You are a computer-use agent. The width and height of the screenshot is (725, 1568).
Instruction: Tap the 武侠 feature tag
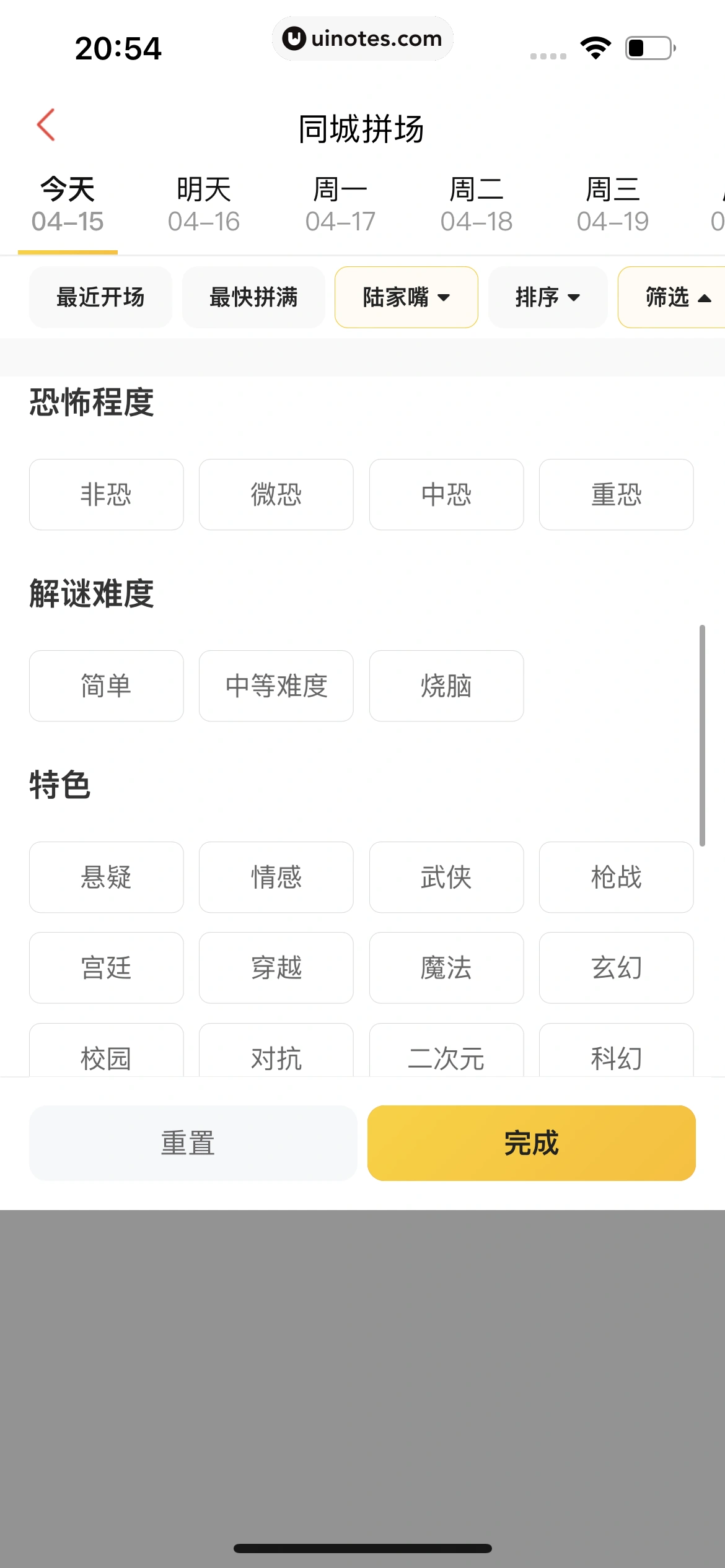pyautogui.click(x=446, y=877)
